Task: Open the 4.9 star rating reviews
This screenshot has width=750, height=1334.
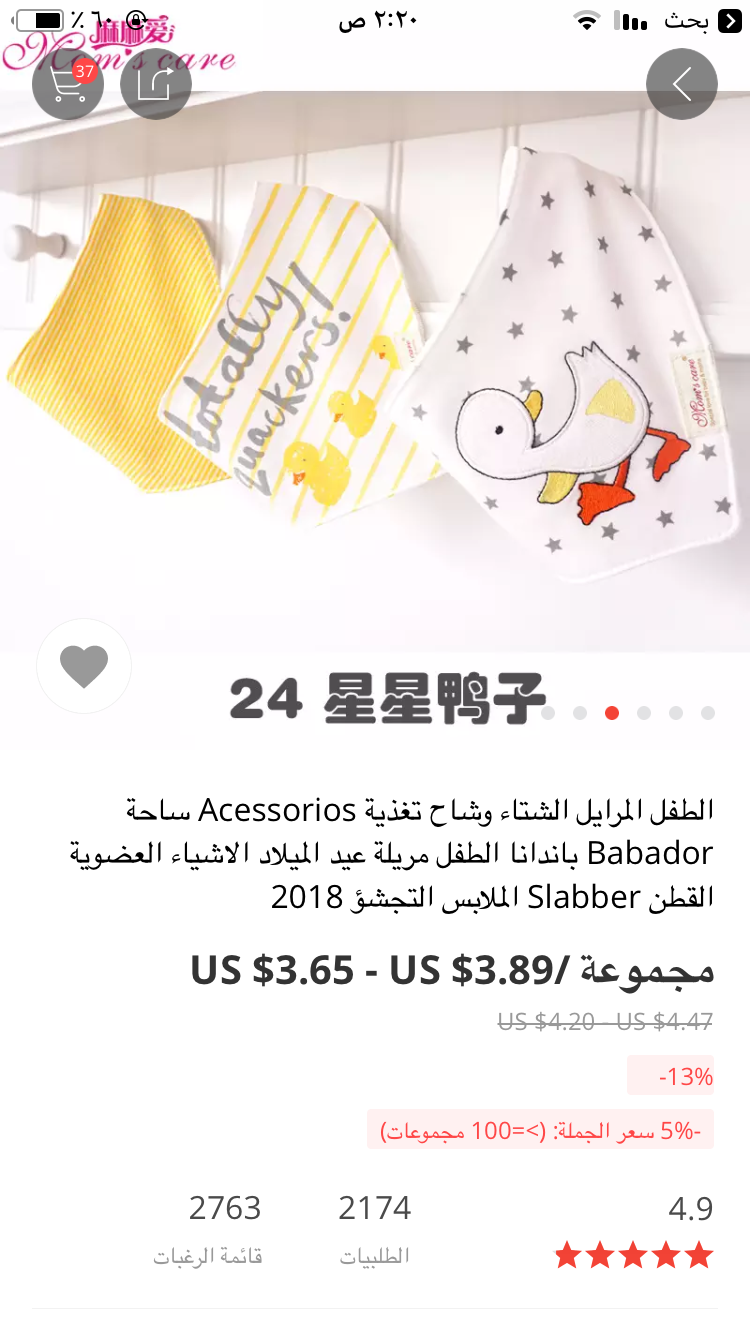Action: click(634, 1231)
